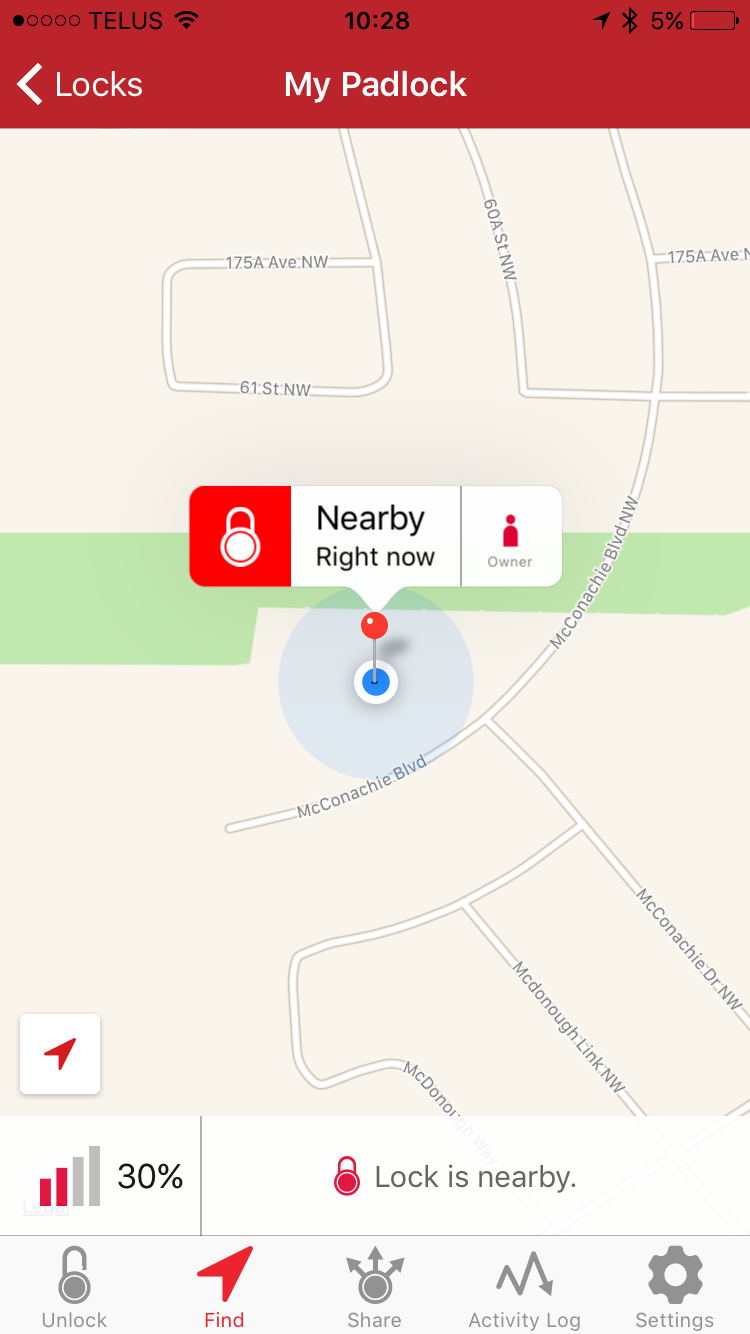Open the Share tab
Image resolution: width=750 pixels, height=1334 pixels.
[x=374, y=1288]
